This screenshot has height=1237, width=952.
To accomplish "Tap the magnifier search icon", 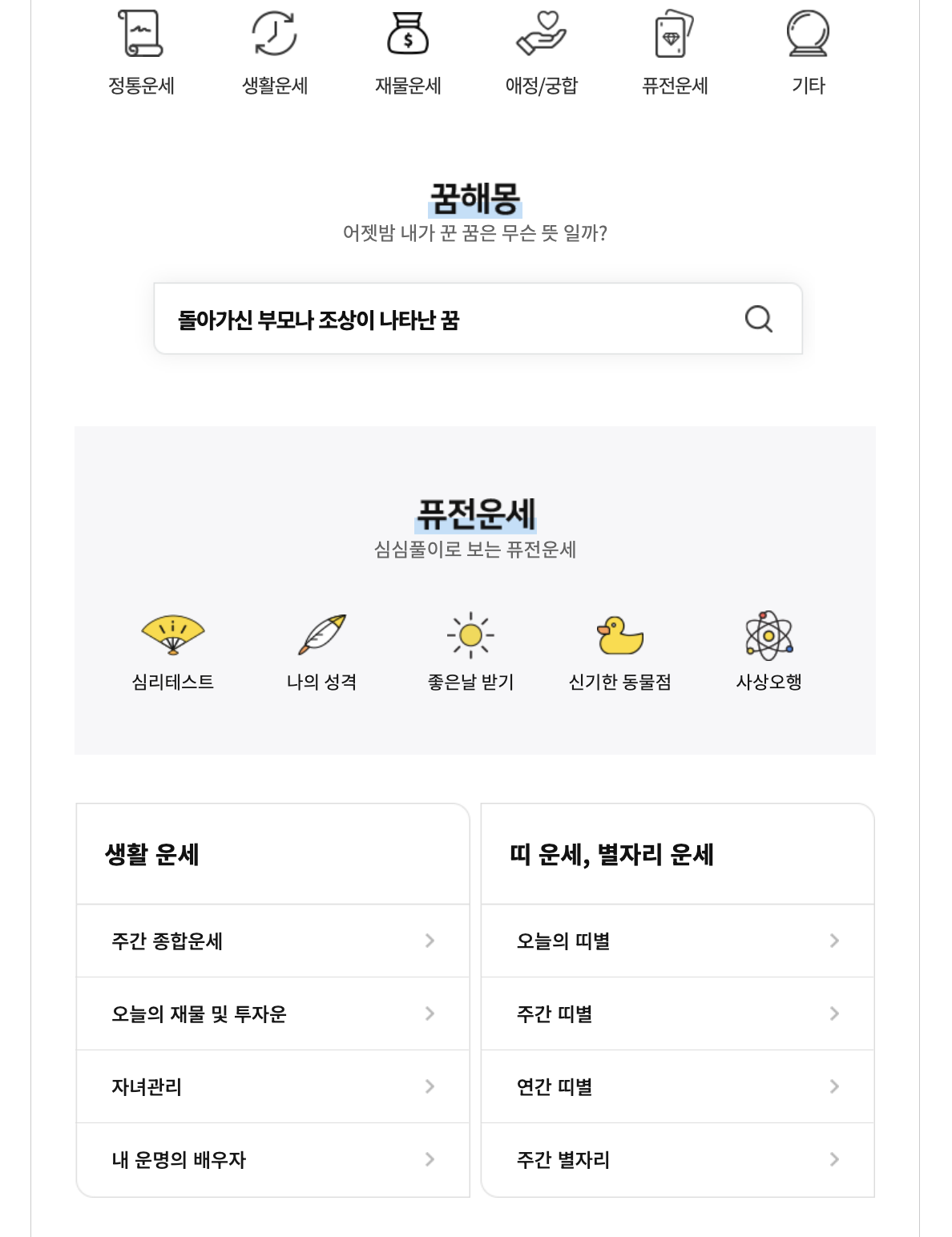I will 758,319.
